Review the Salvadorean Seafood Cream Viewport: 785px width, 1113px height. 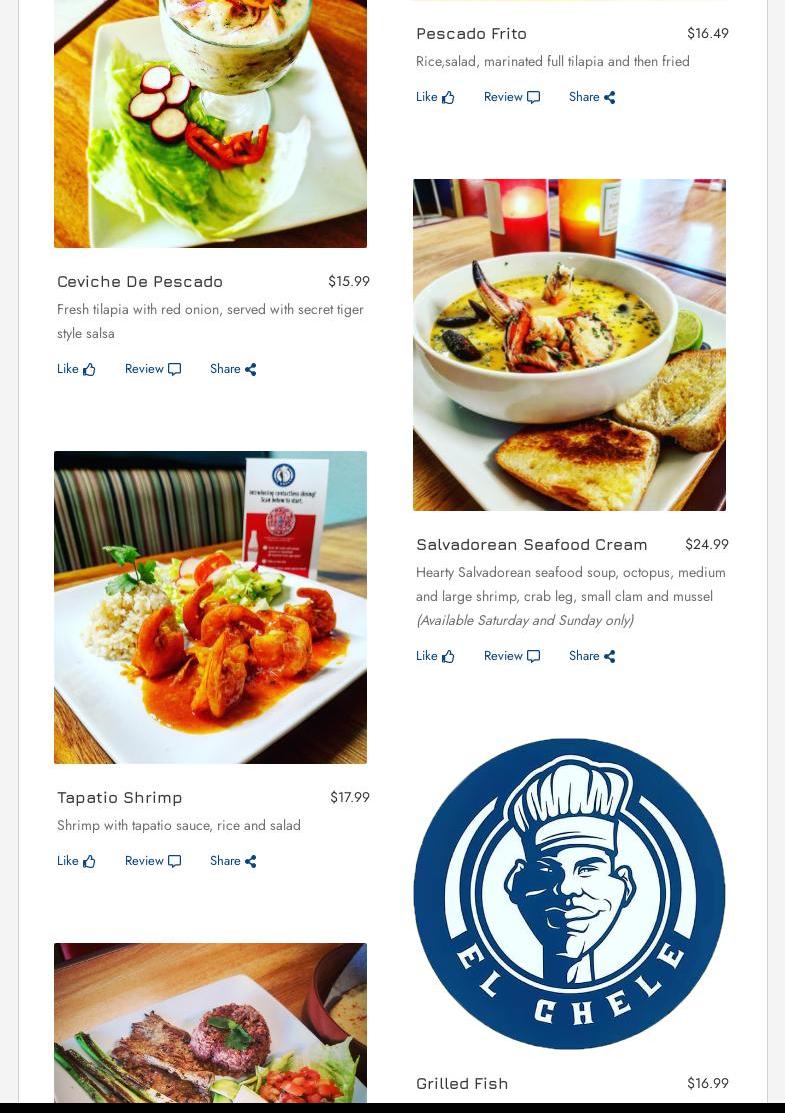click(511, 656)
